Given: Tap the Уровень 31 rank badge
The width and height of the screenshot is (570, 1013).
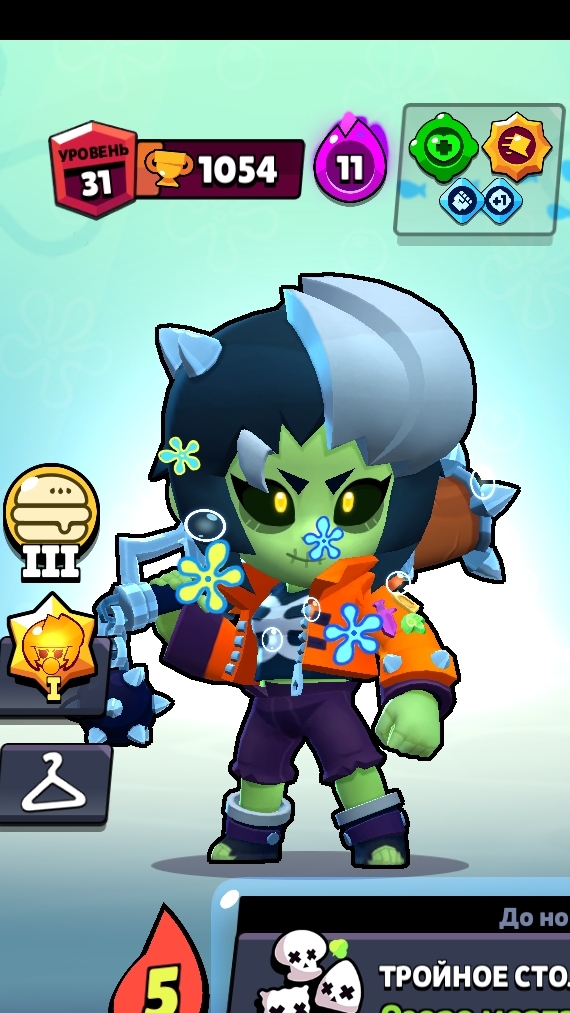Looking at the screenshot, I should tap(94, 169).
